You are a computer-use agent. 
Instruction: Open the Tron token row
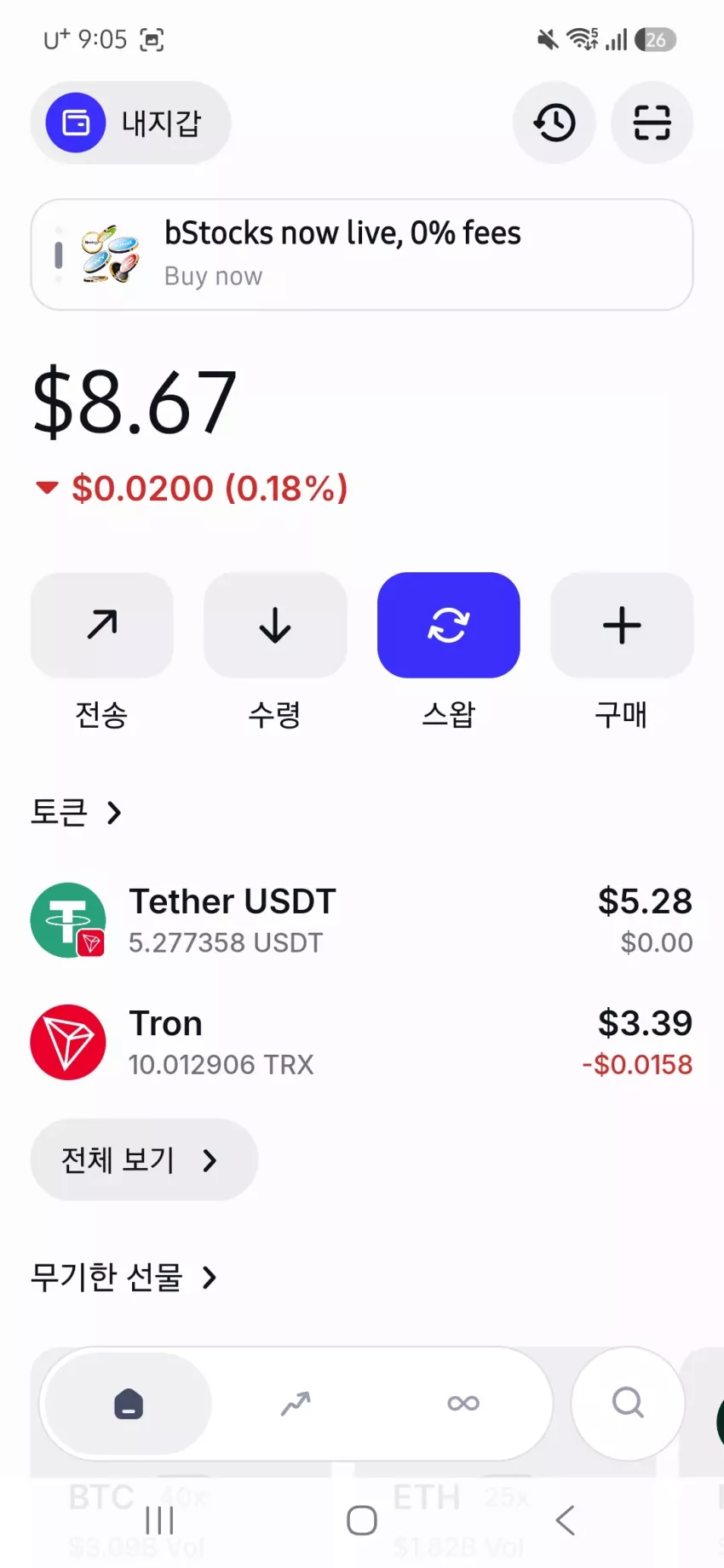[362, 1042]
